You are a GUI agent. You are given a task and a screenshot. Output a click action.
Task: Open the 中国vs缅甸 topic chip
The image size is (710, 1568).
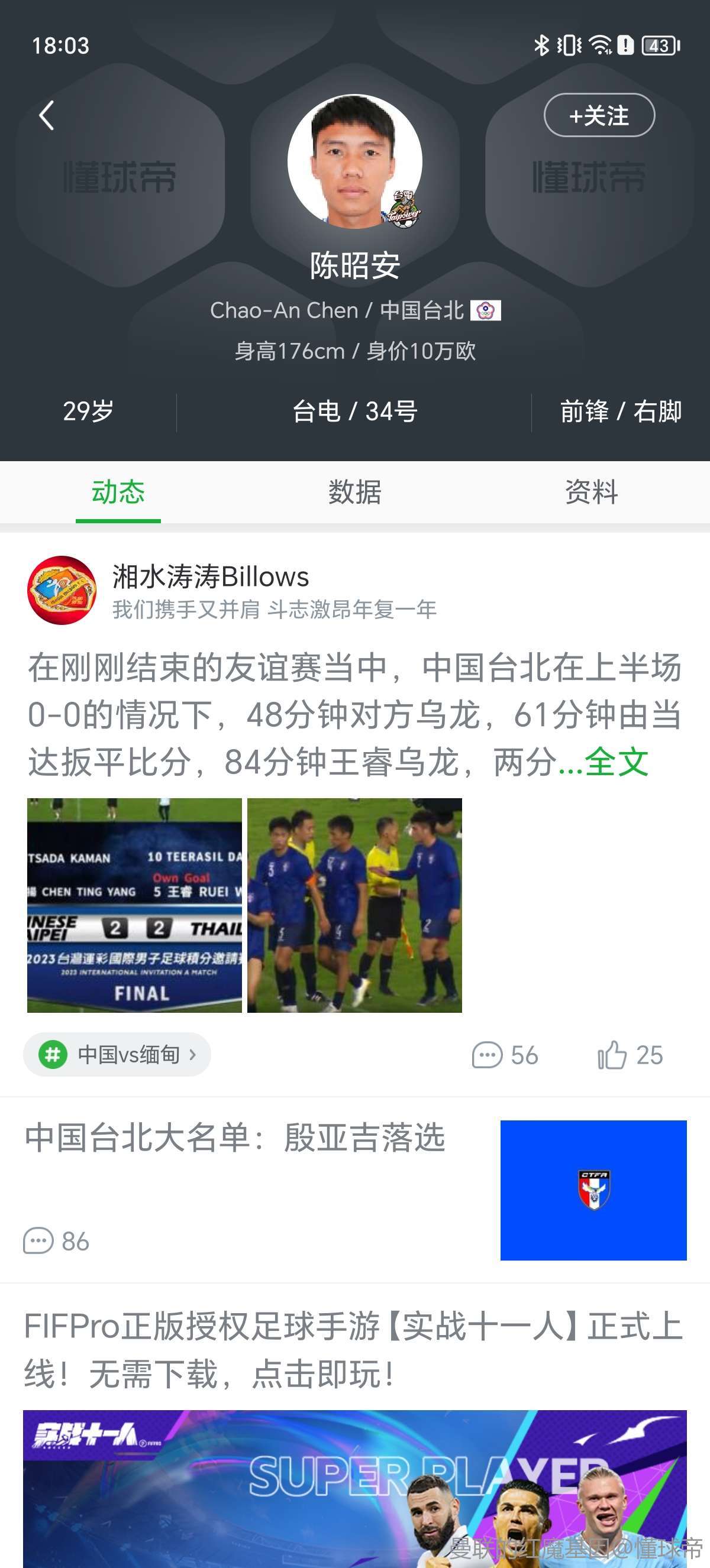(x=118, y=1054)
